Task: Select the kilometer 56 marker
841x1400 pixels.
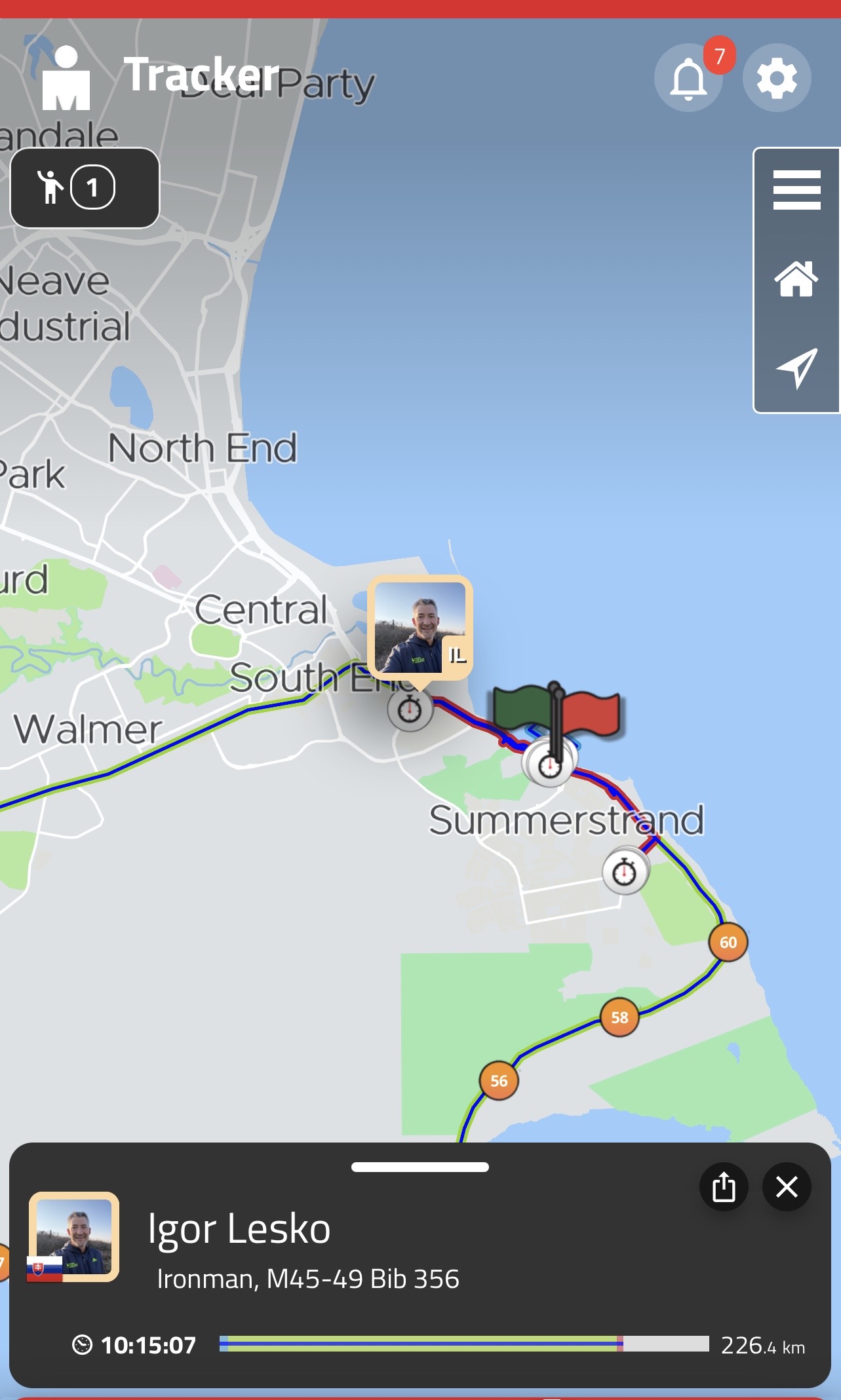Action: point(499,1081)
